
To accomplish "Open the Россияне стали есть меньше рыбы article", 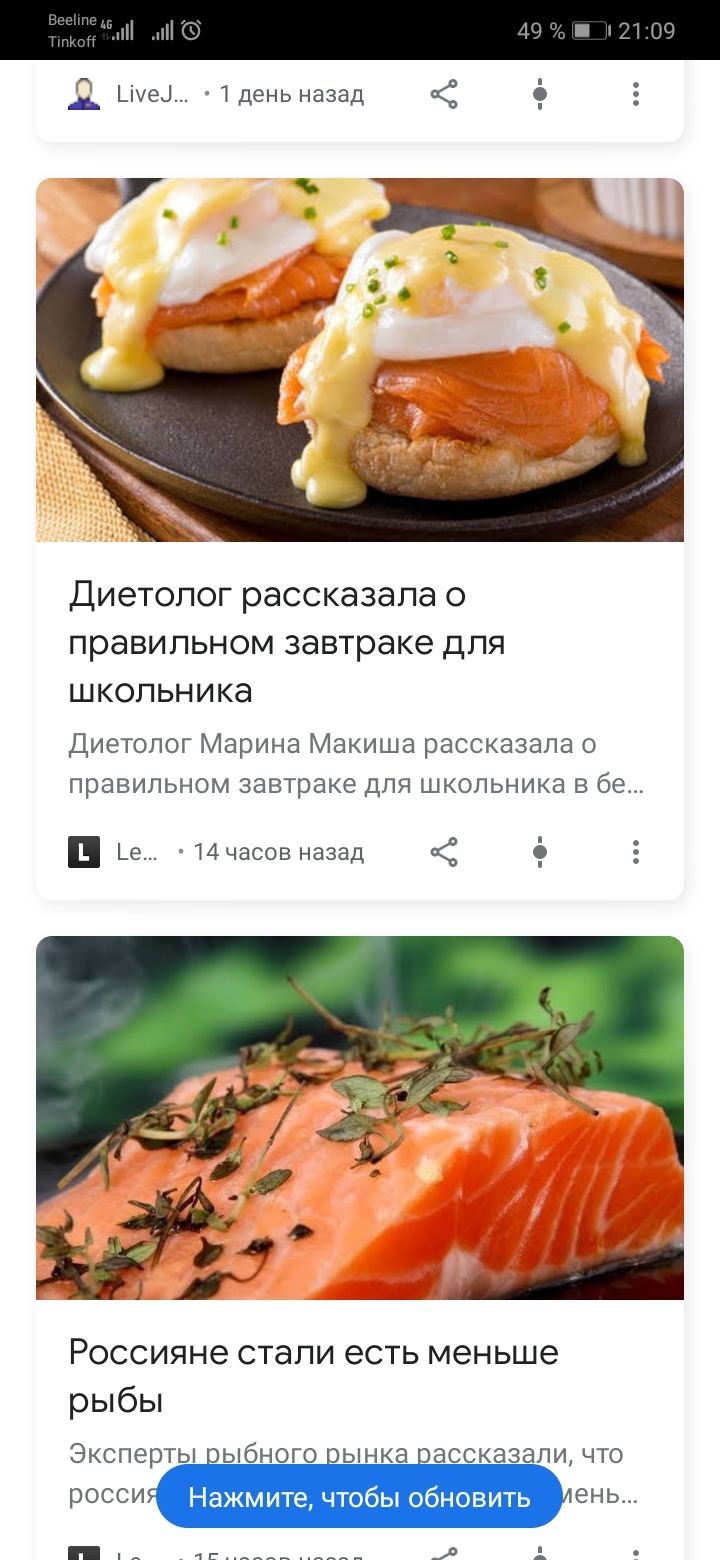I will [x=313, y=1376].
